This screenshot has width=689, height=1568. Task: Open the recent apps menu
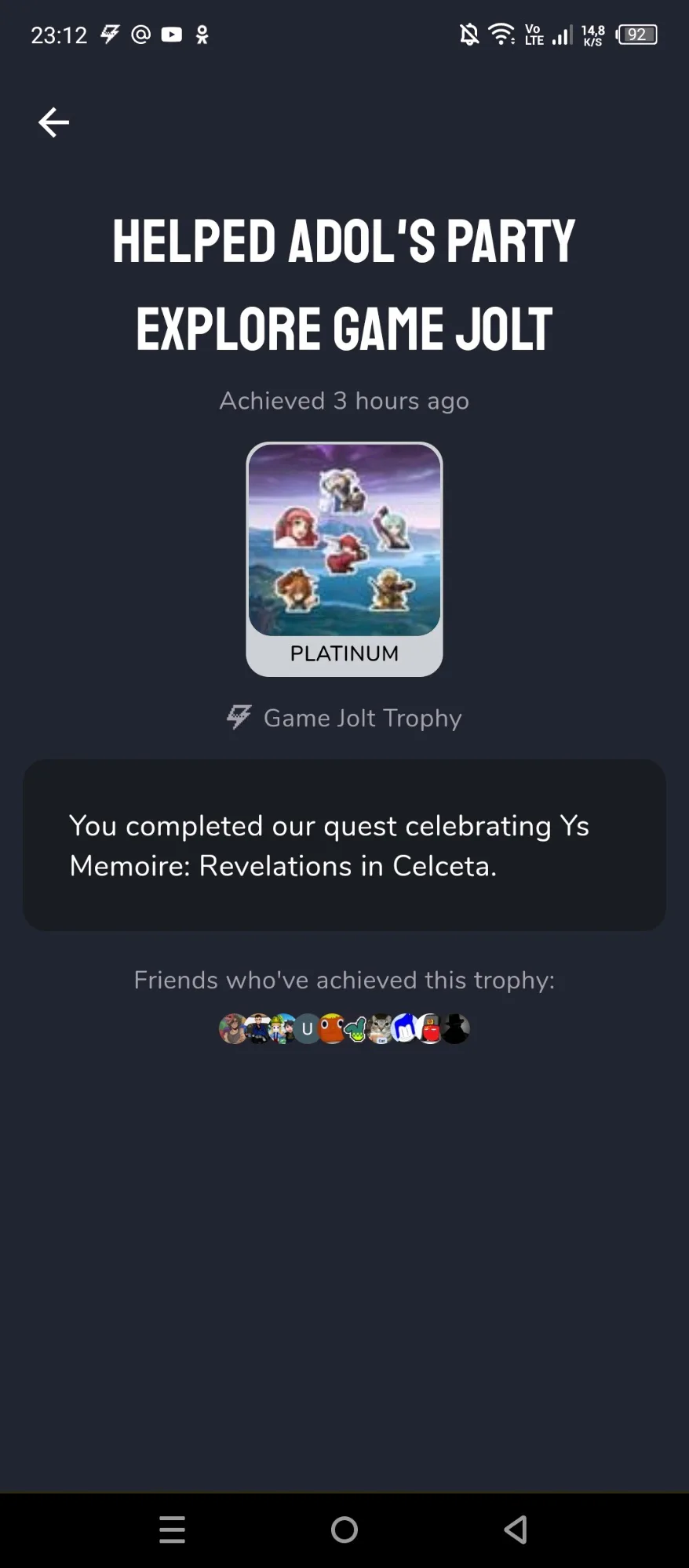point(172,1529)
